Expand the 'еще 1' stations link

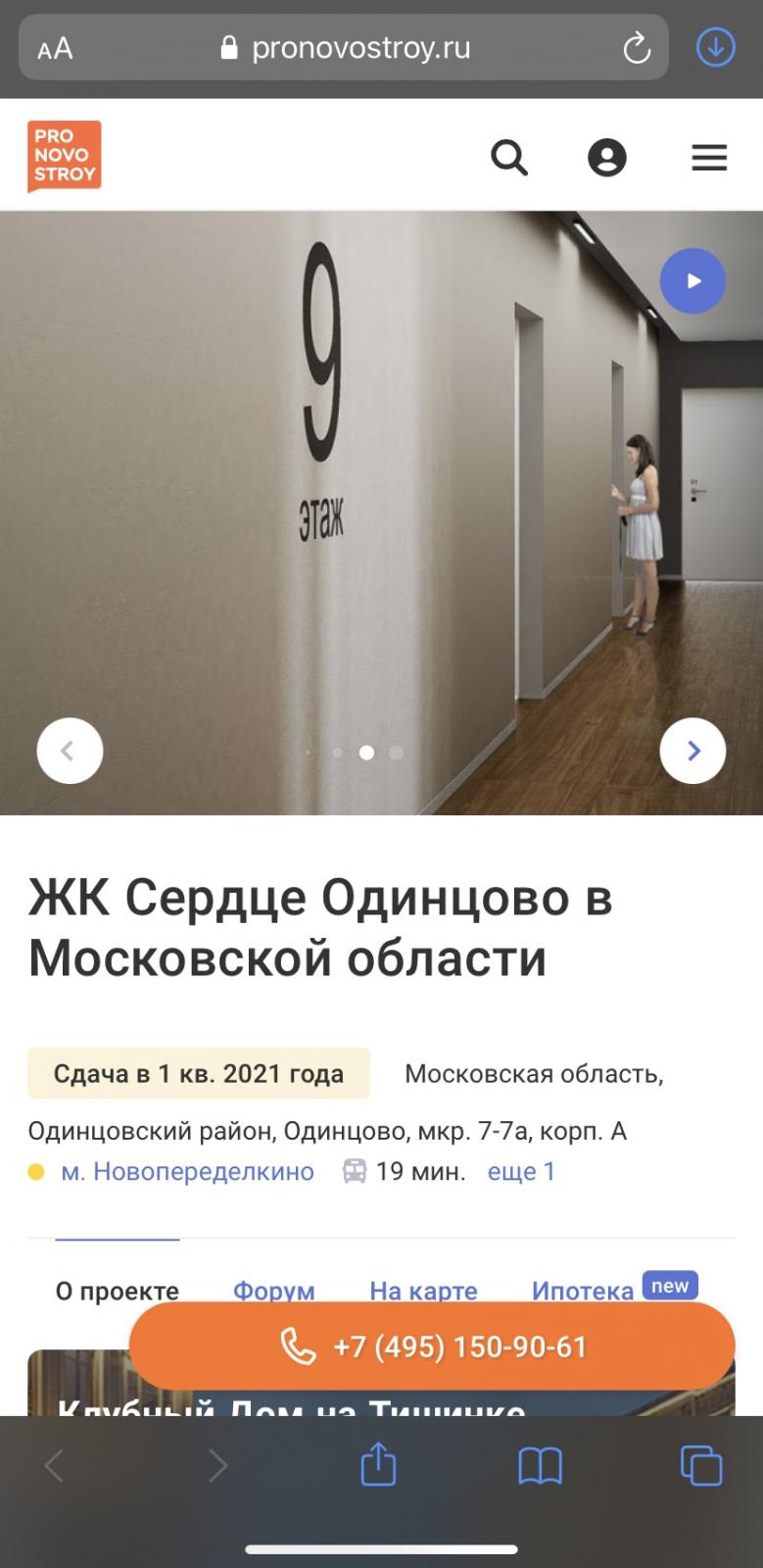click(521, 1171)
